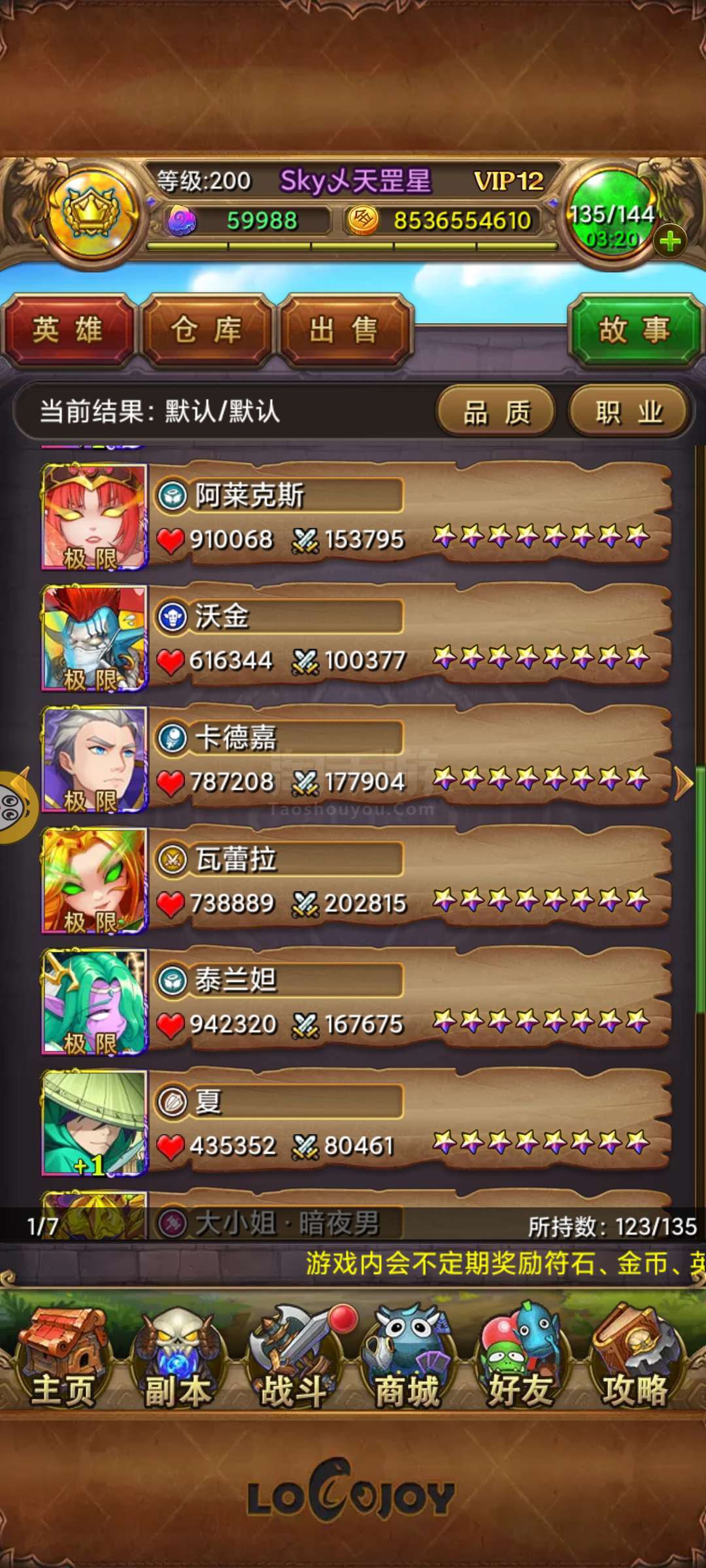The height and width of the screenshot is (1568, 706).
Task: Go to next page with right arrow
Action: pyautogui.click(x=683, y=783)
